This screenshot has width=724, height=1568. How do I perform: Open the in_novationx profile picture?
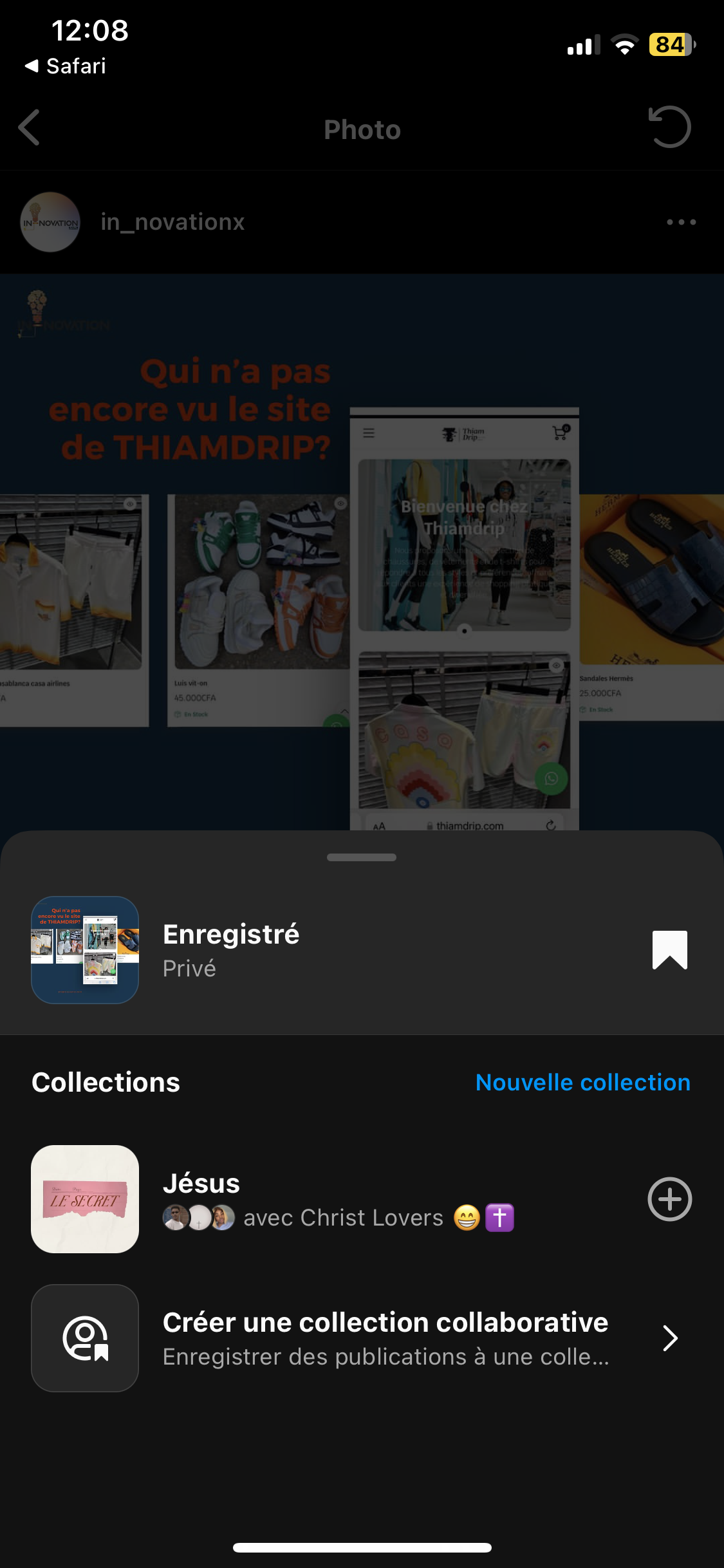(50, 222)
